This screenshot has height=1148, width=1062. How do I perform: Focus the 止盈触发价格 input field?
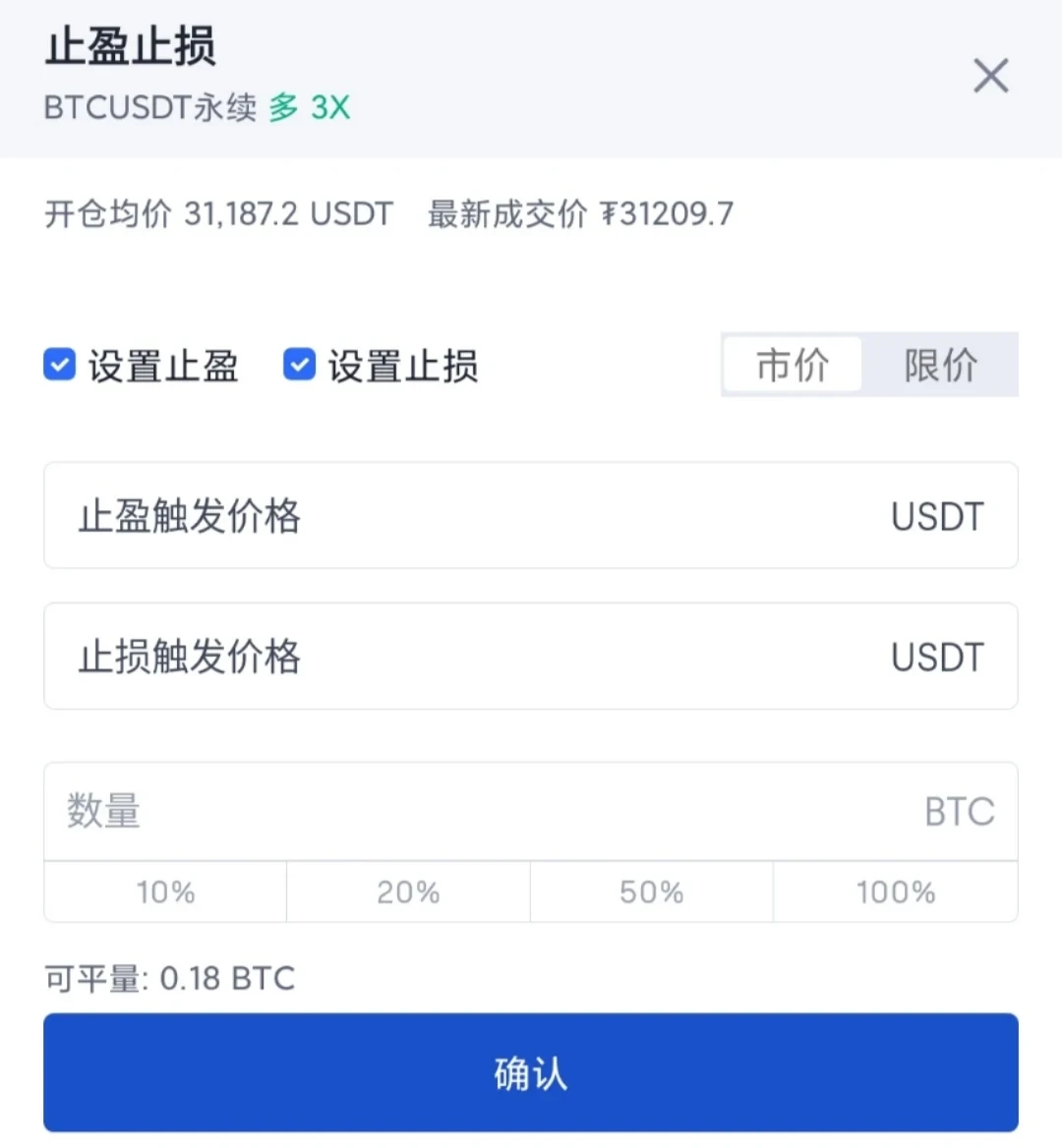531,516
